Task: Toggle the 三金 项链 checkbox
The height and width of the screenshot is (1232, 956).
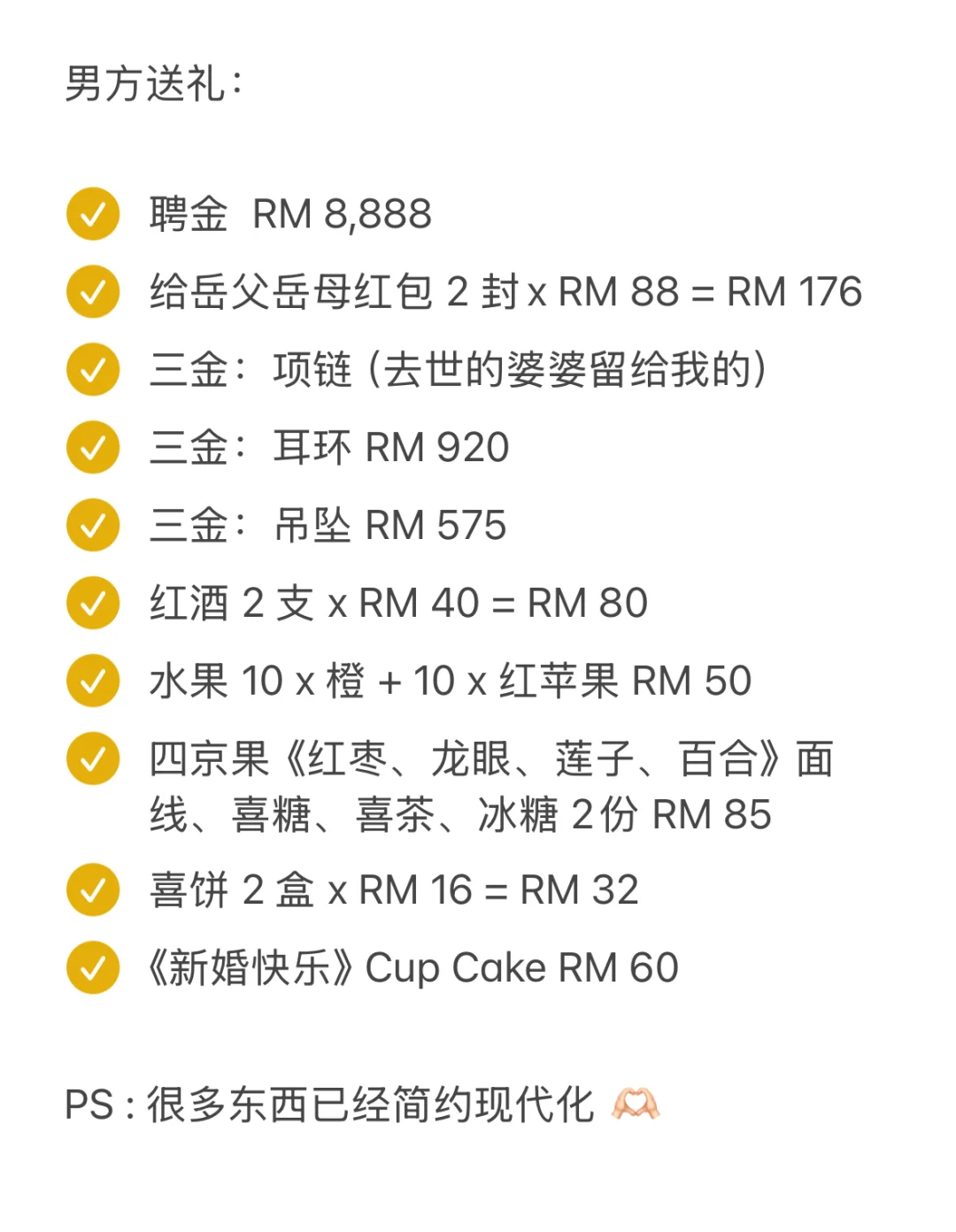Action: click(93, 370)
